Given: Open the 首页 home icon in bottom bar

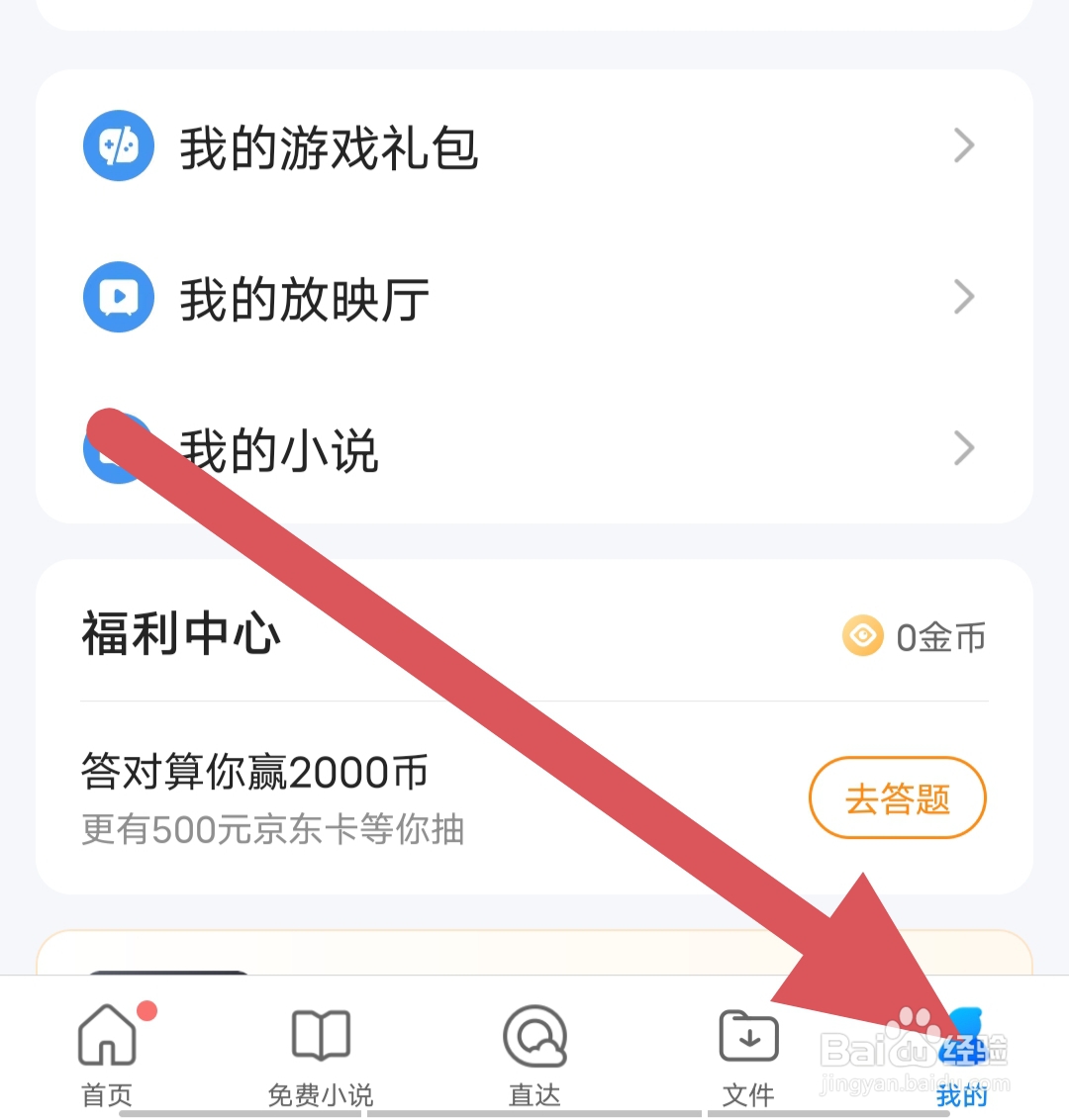Looking at the screenshot, I should tap(105, 1035).
